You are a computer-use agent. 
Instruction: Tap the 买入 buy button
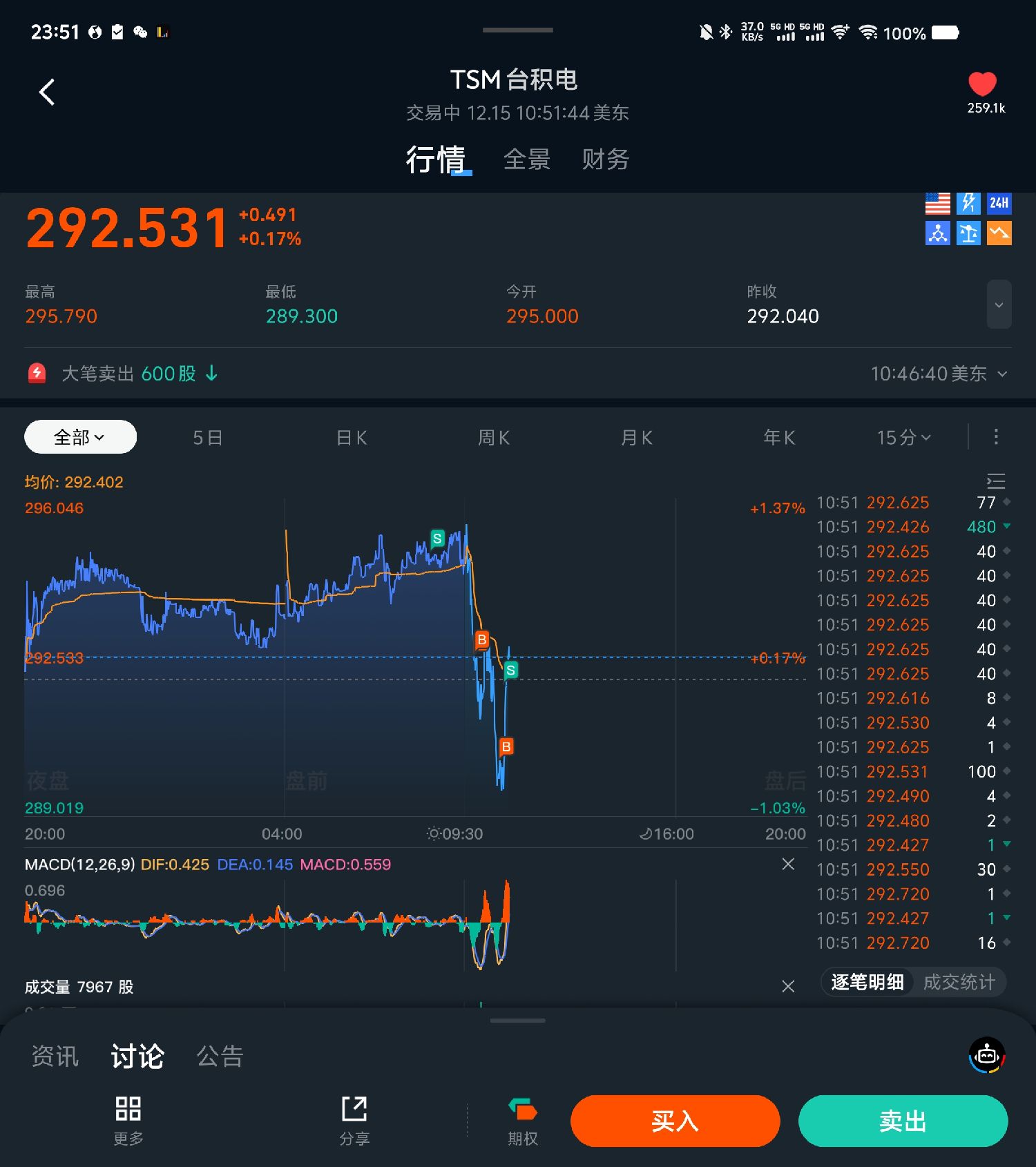tap(675, 1121)
